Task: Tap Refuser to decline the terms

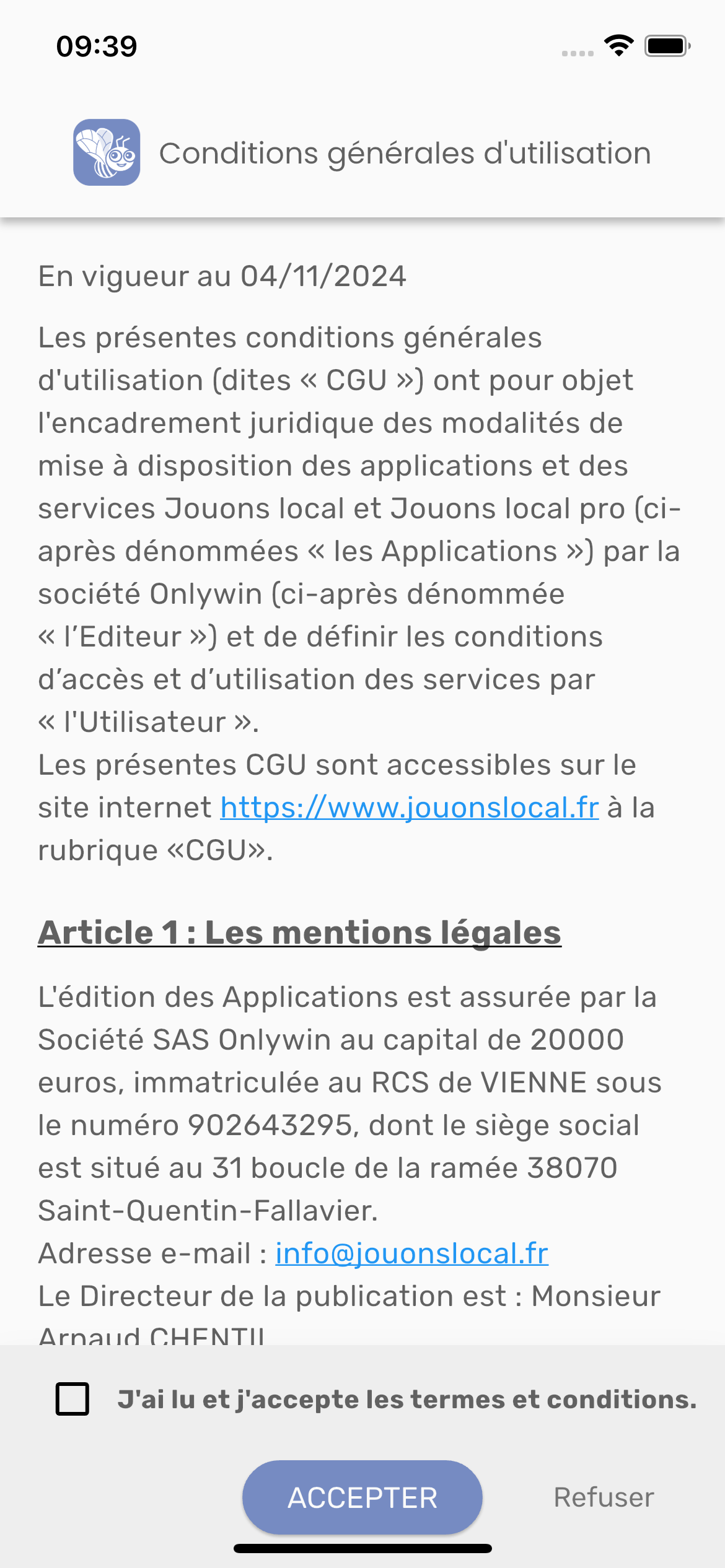Action: [x=603, y=1496]
